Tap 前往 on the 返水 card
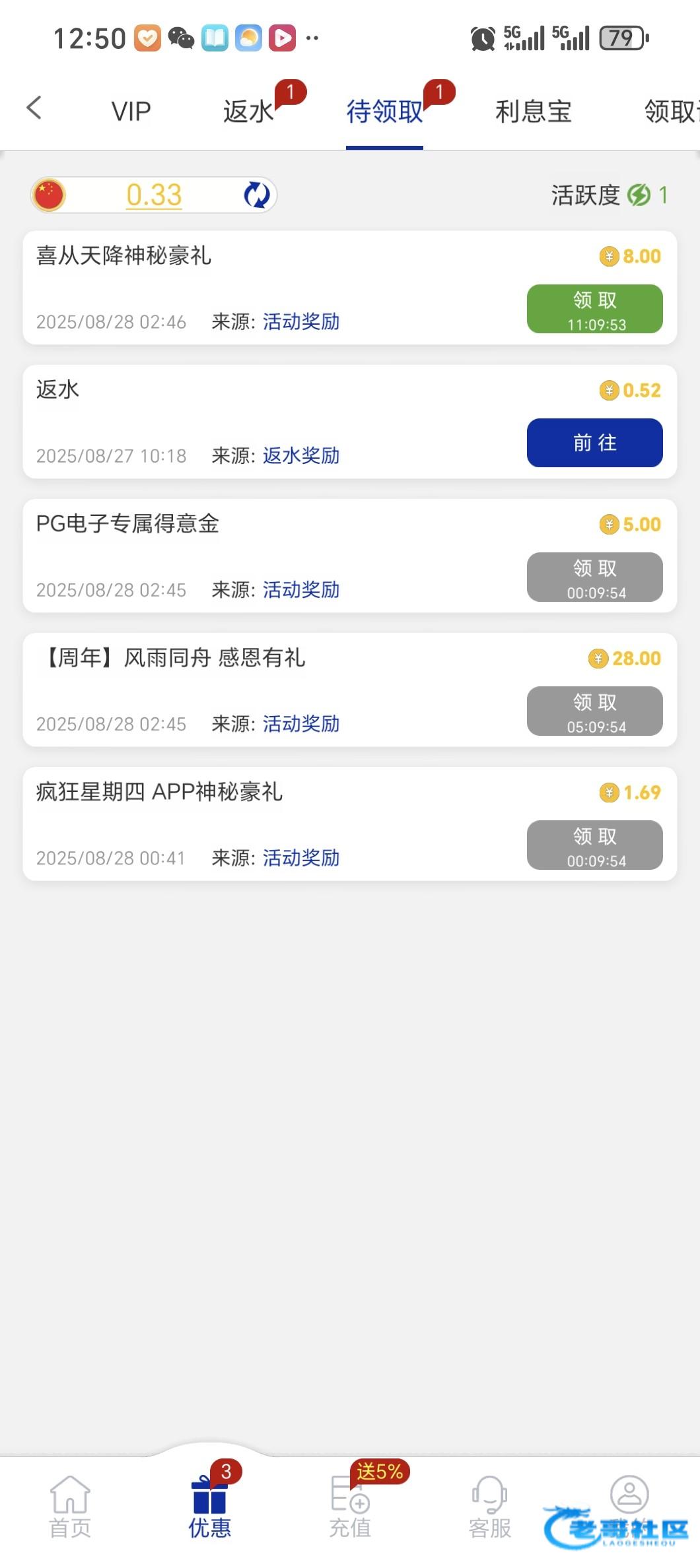 tap(594, 443)
